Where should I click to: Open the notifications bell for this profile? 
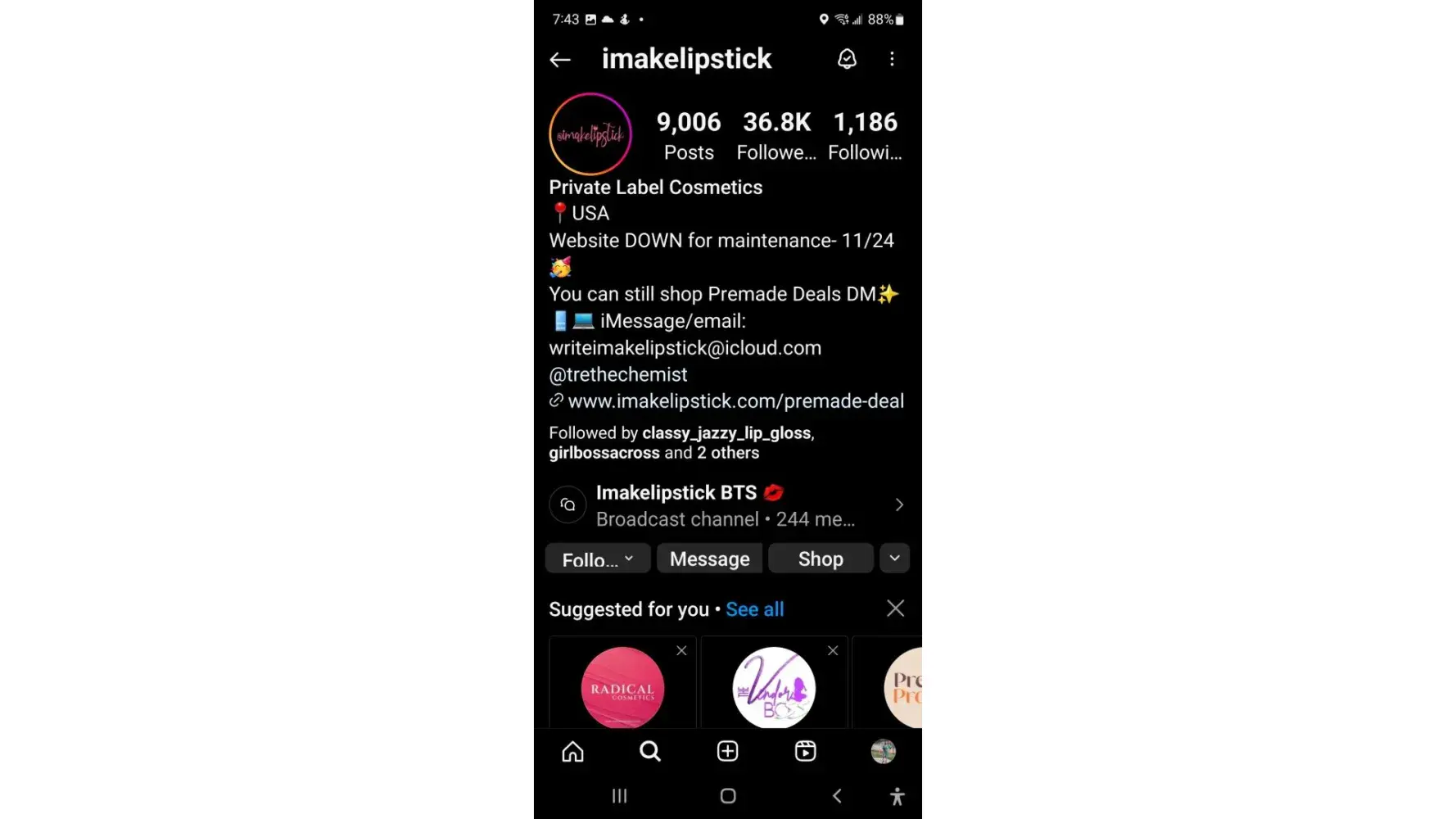click(847, 59)
